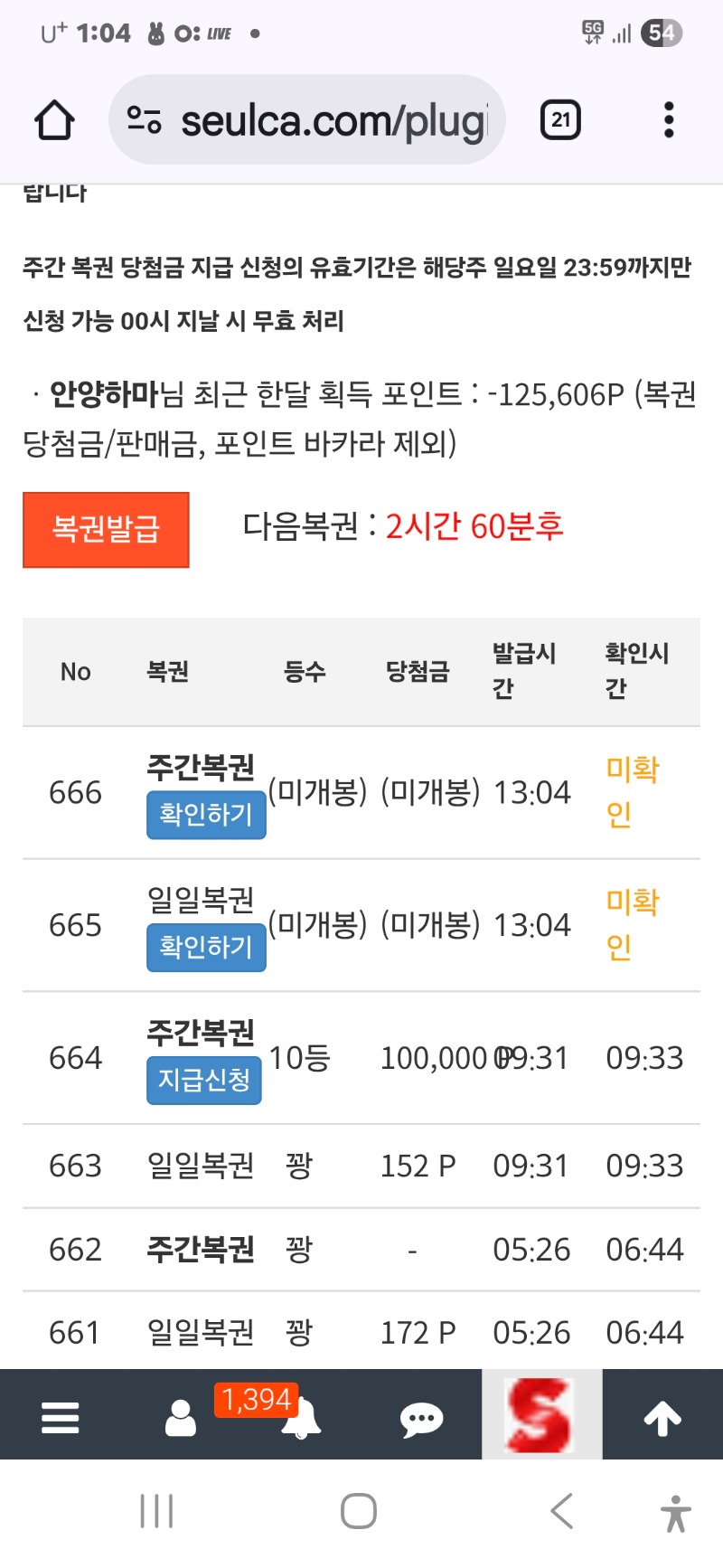This screenshot has width=723, height=1568.
Task: Go back using system back button
Action: 562,1511
